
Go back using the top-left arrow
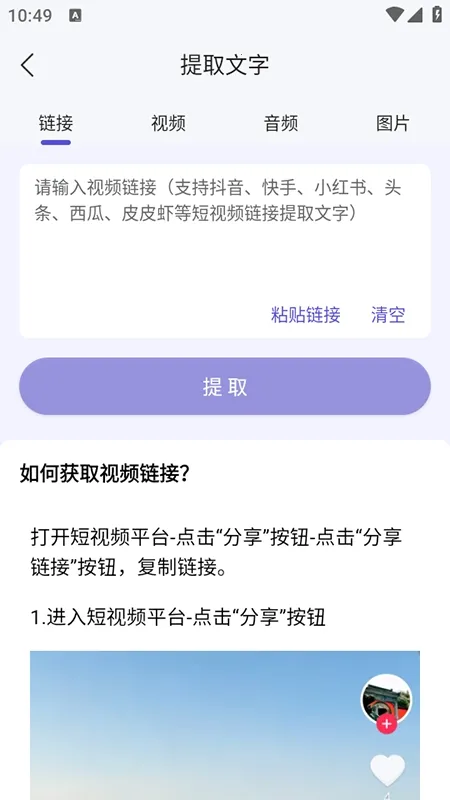(x=28, y=65)
